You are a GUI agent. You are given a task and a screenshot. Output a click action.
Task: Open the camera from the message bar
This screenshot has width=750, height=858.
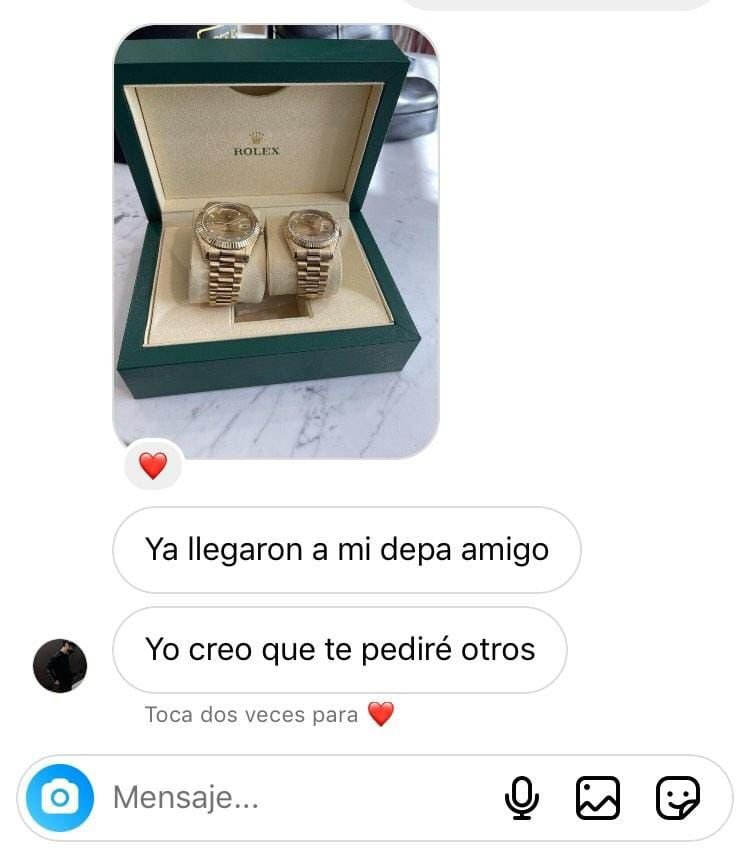tap(60, 797)
